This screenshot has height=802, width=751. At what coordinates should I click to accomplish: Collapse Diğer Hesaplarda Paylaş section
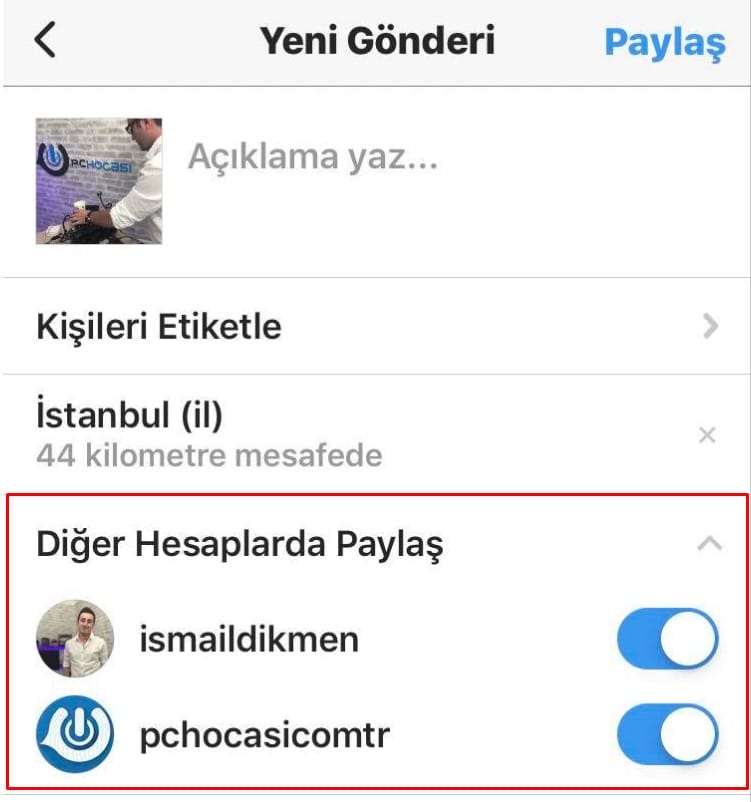click(708, 544)
